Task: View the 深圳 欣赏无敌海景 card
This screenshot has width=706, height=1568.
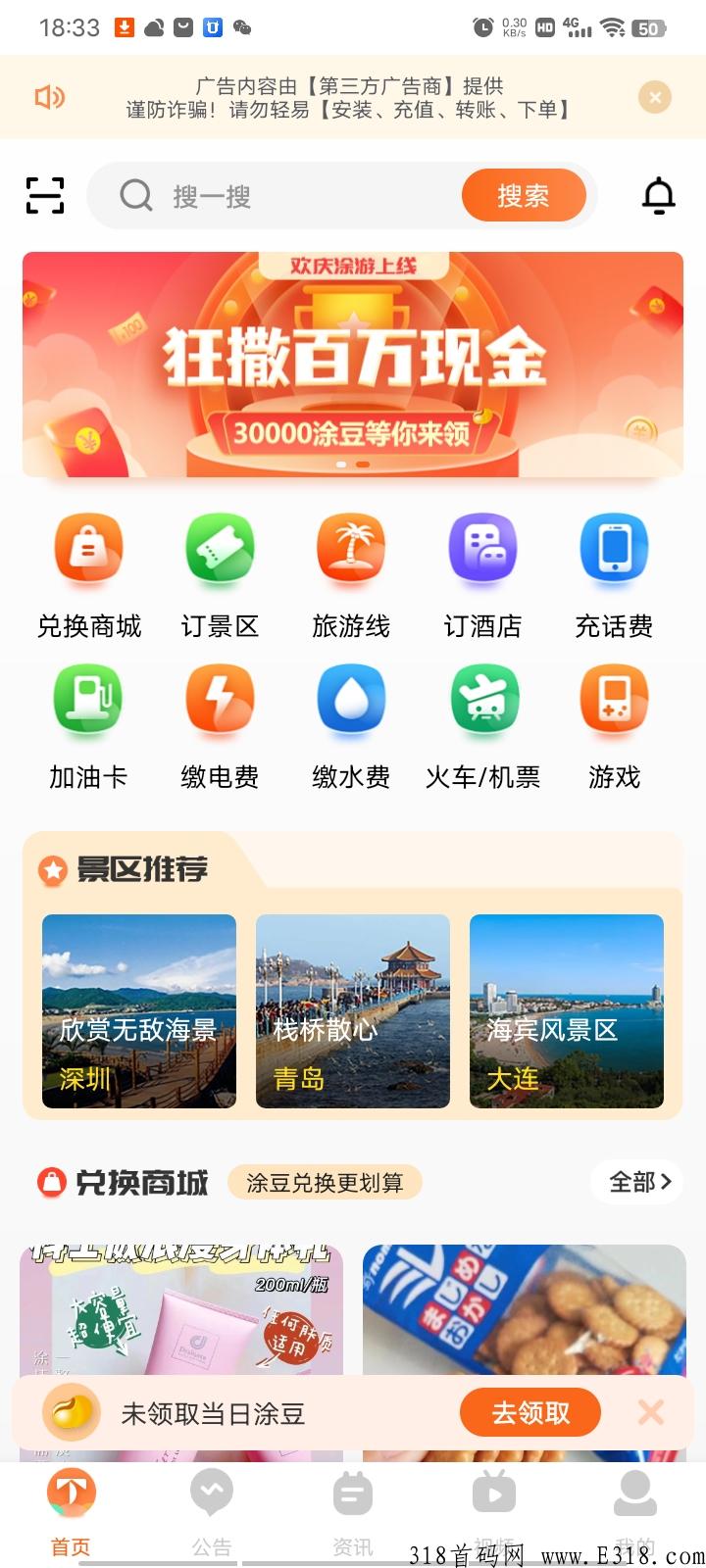Action: 139,1011
